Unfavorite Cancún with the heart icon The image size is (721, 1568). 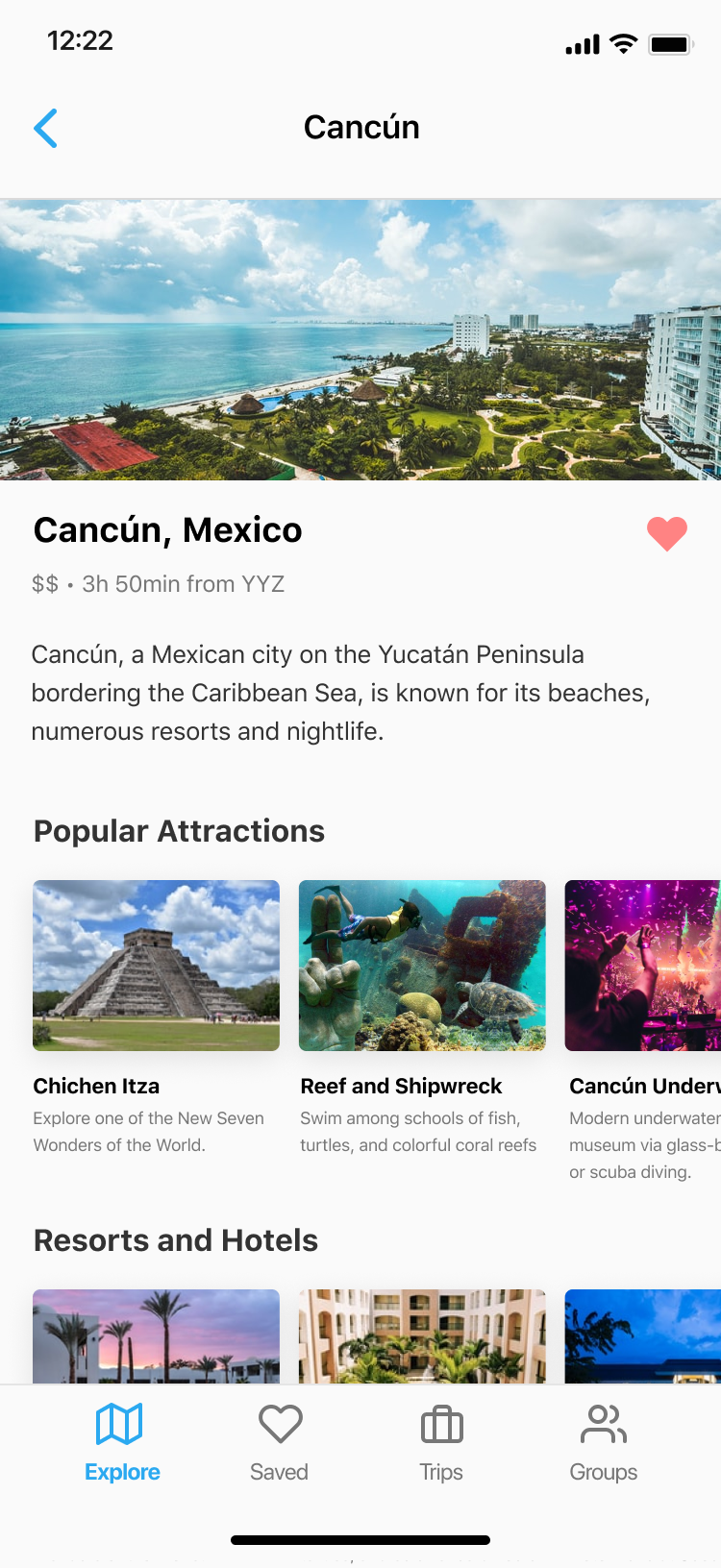[x=666, y=533]
